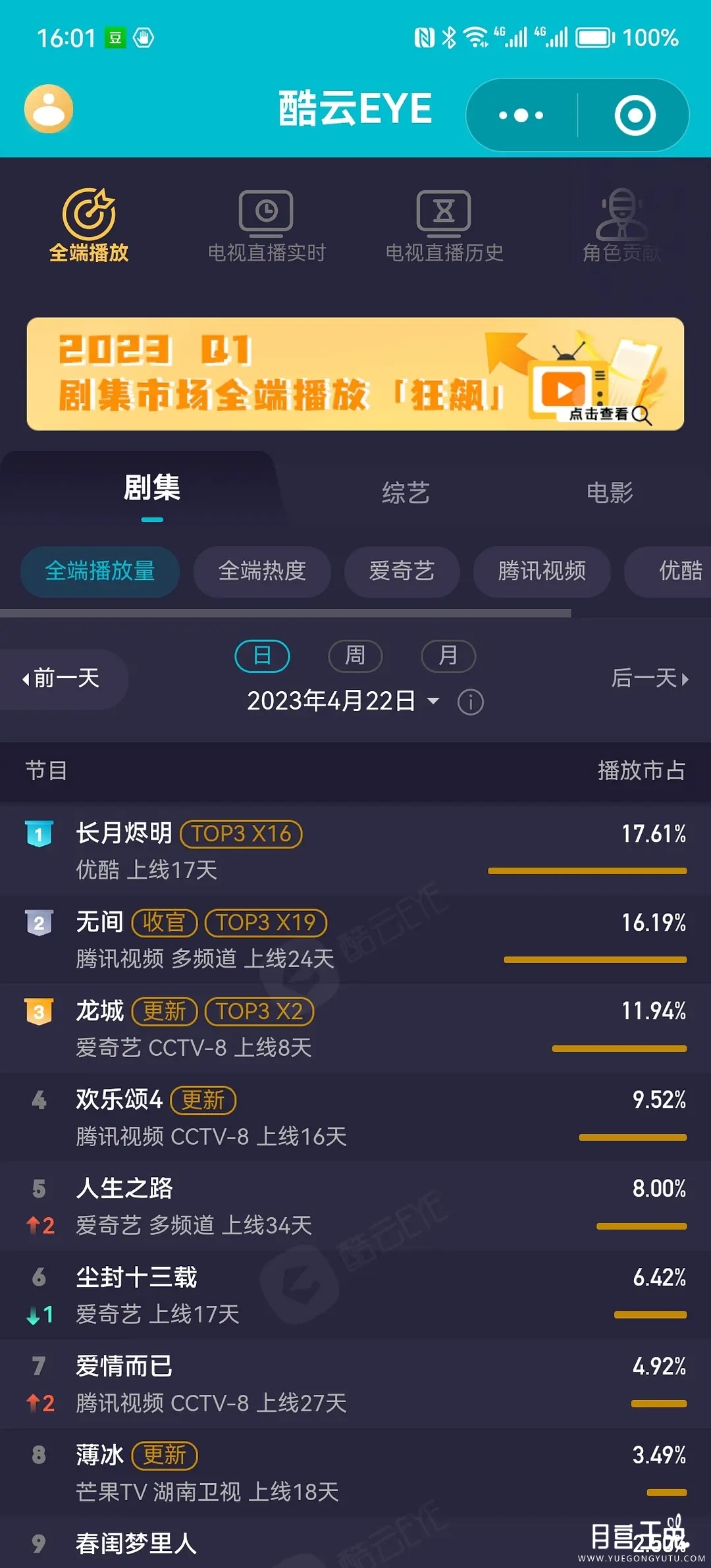This screenshot has width=711, height=1568.
Task: Open the date picker for 2023年4月22日
Action: 342,701
